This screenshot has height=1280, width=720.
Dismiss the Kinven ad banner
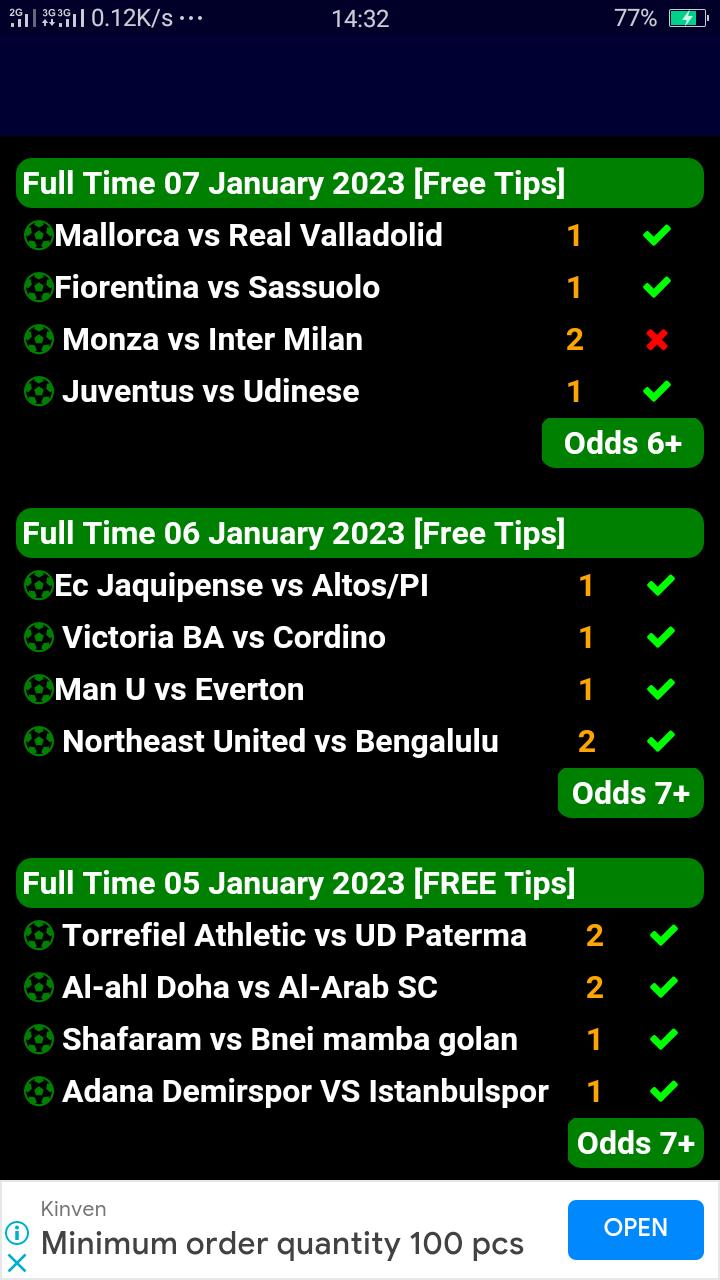tap(17, 1263)
